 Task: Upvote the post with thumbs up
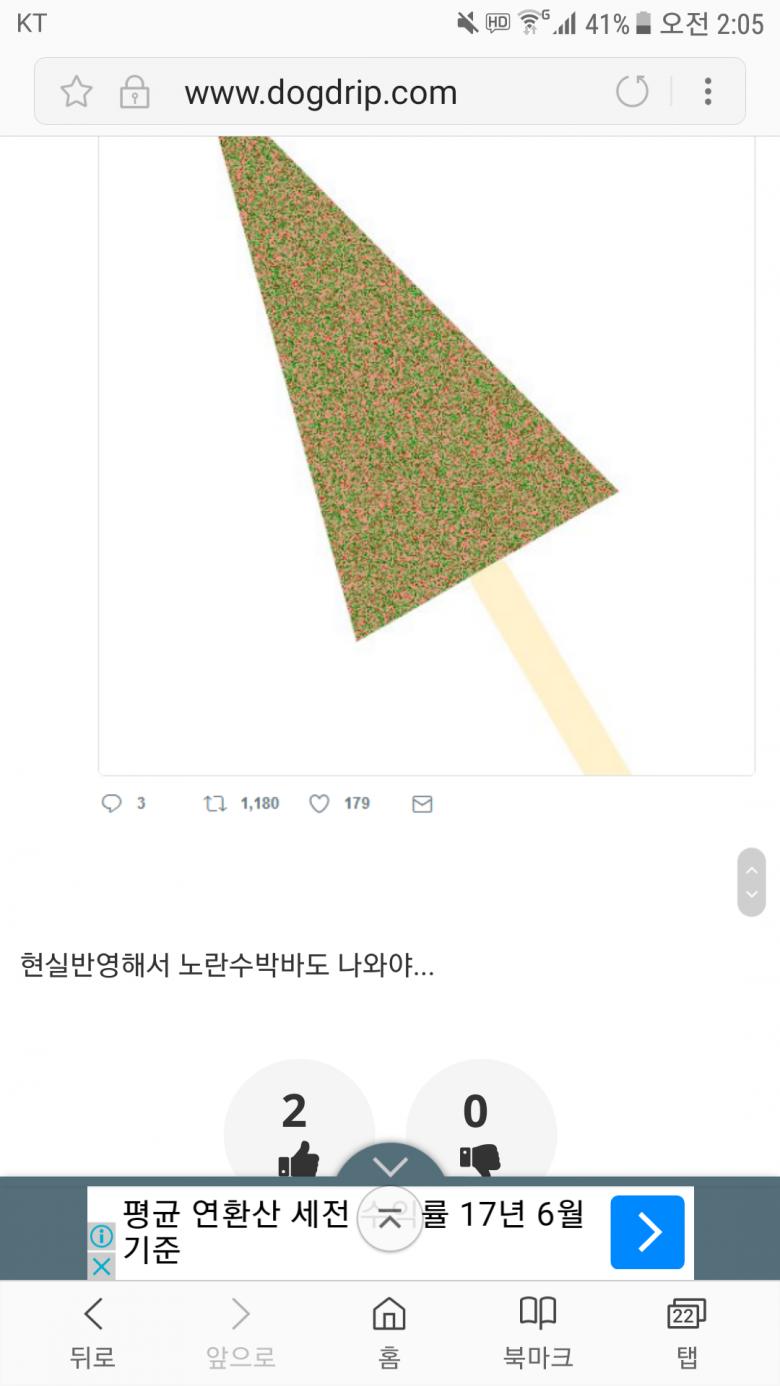(x=298, y=1130)
